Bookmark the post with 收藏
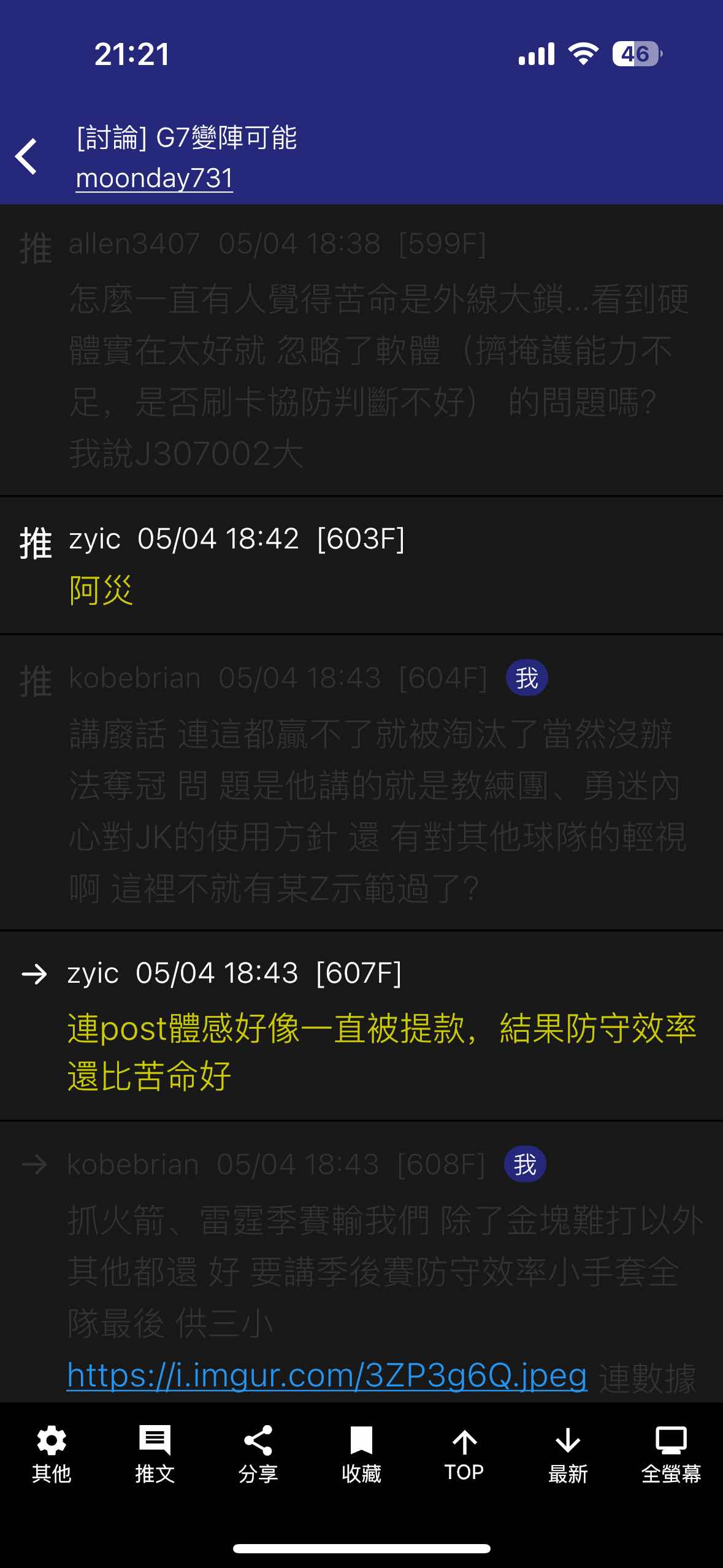The image size is (723, 1568). click(361, 1455)
